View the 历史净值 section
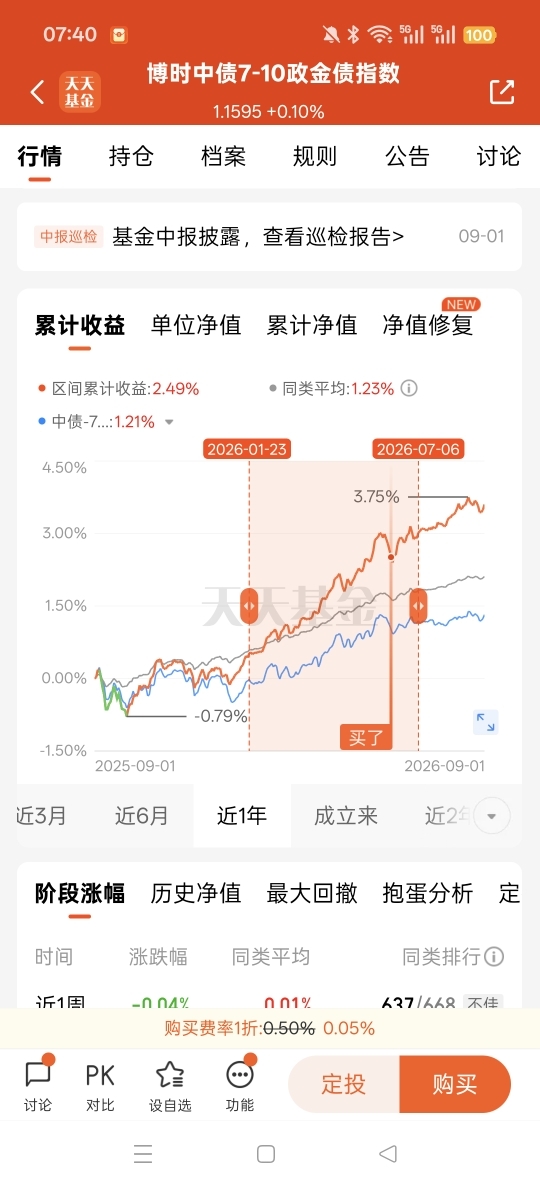Screen dimensions: 540x1187 196,893
